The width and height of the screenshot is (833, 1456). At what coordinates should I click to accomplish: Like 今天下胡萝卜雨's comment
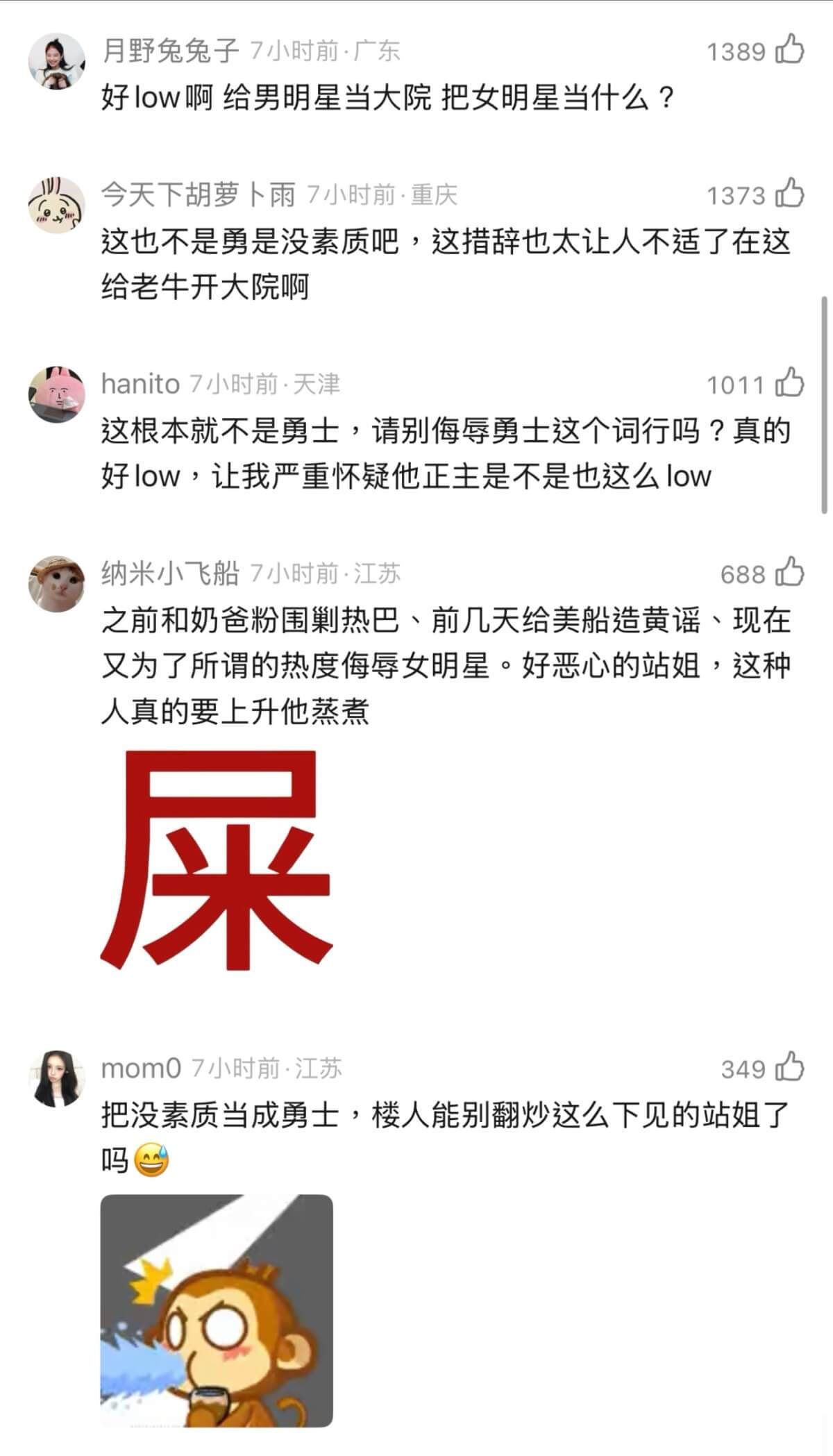click(x=789, y=194)
